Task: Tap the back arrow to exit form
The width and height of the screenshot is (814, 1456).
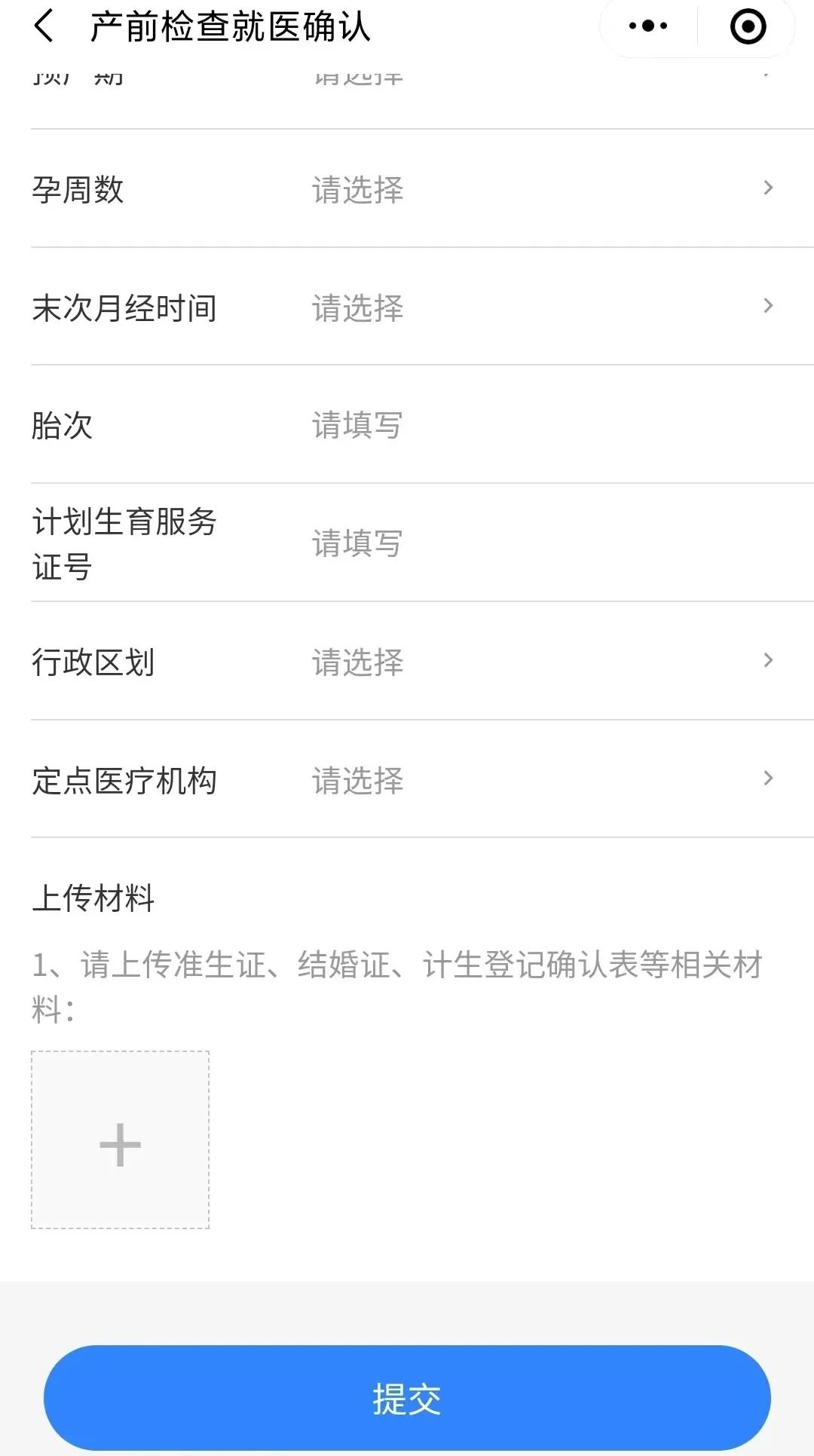Action: pyautogui.click(x=41, y=26)
